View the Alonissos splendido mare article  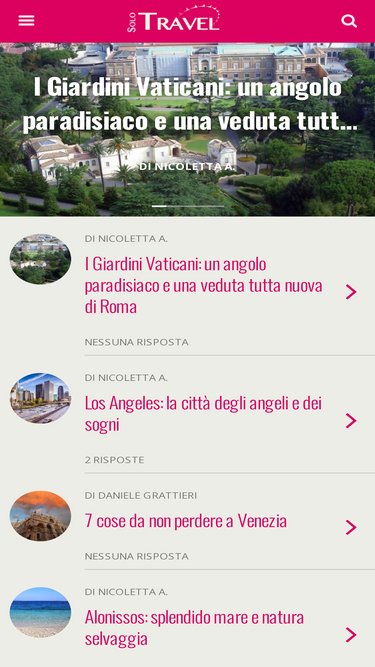[188, 619]
